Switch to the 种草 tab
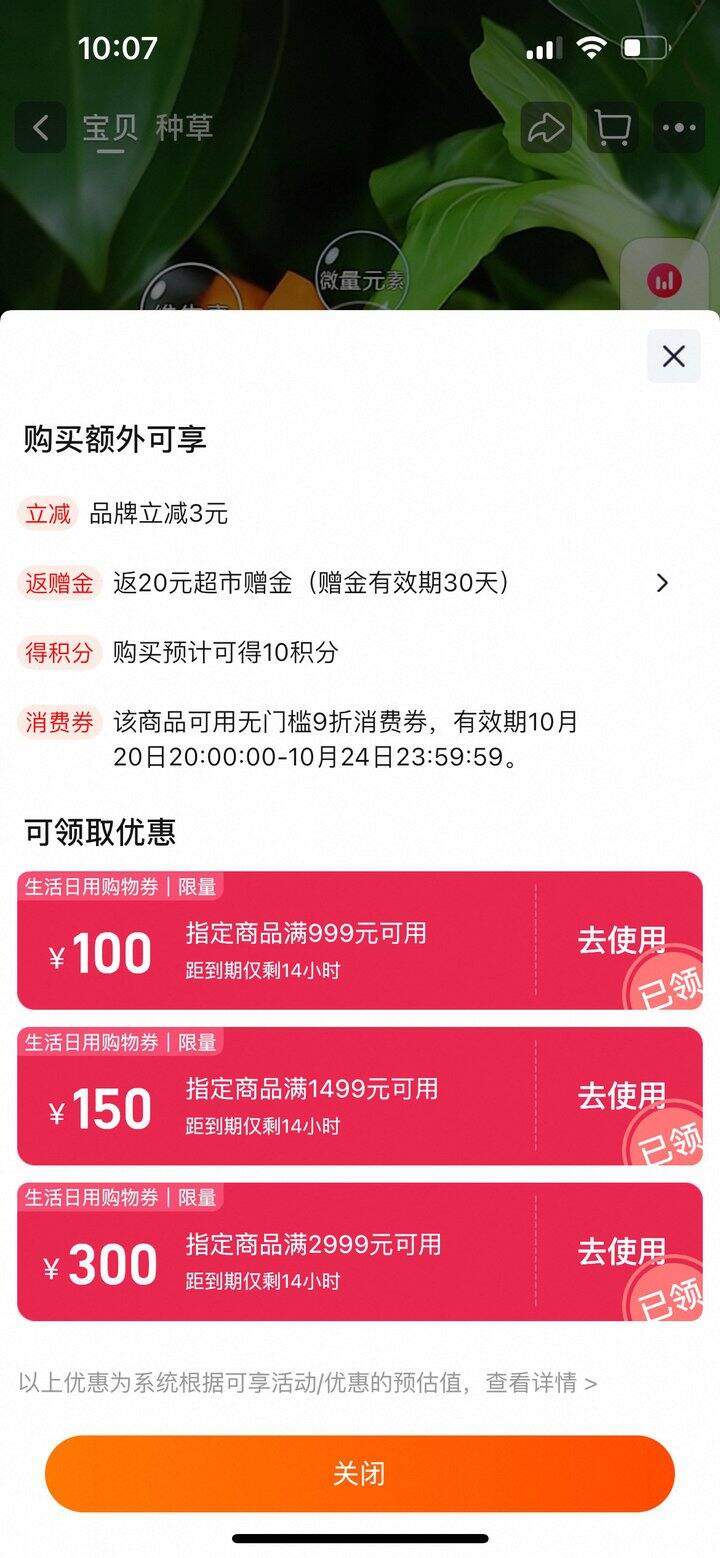The image size is (720, 1558). click(184, 128)
